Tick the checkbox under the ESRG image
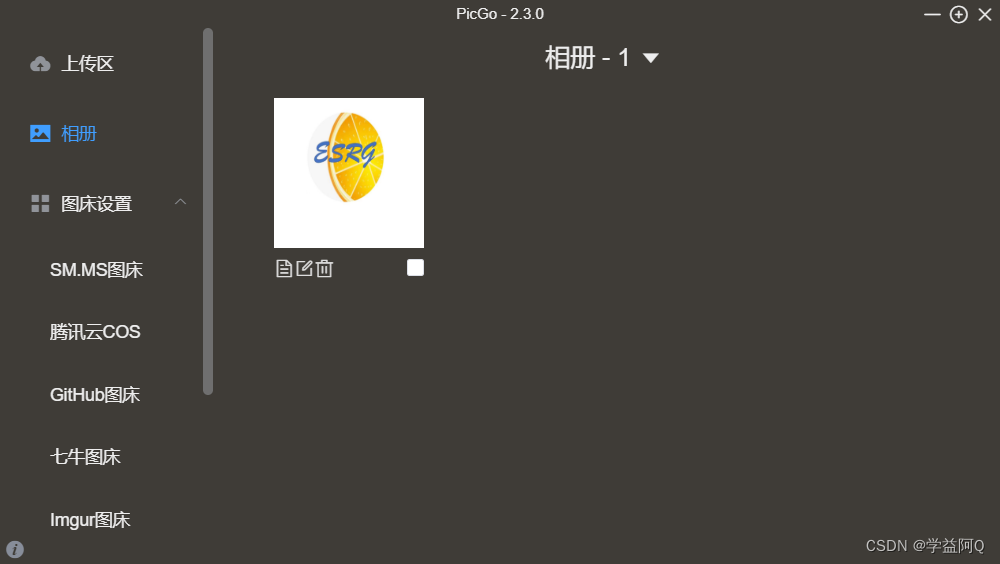The height and width of the screenshot is (564, 1000). coord(415,267)
